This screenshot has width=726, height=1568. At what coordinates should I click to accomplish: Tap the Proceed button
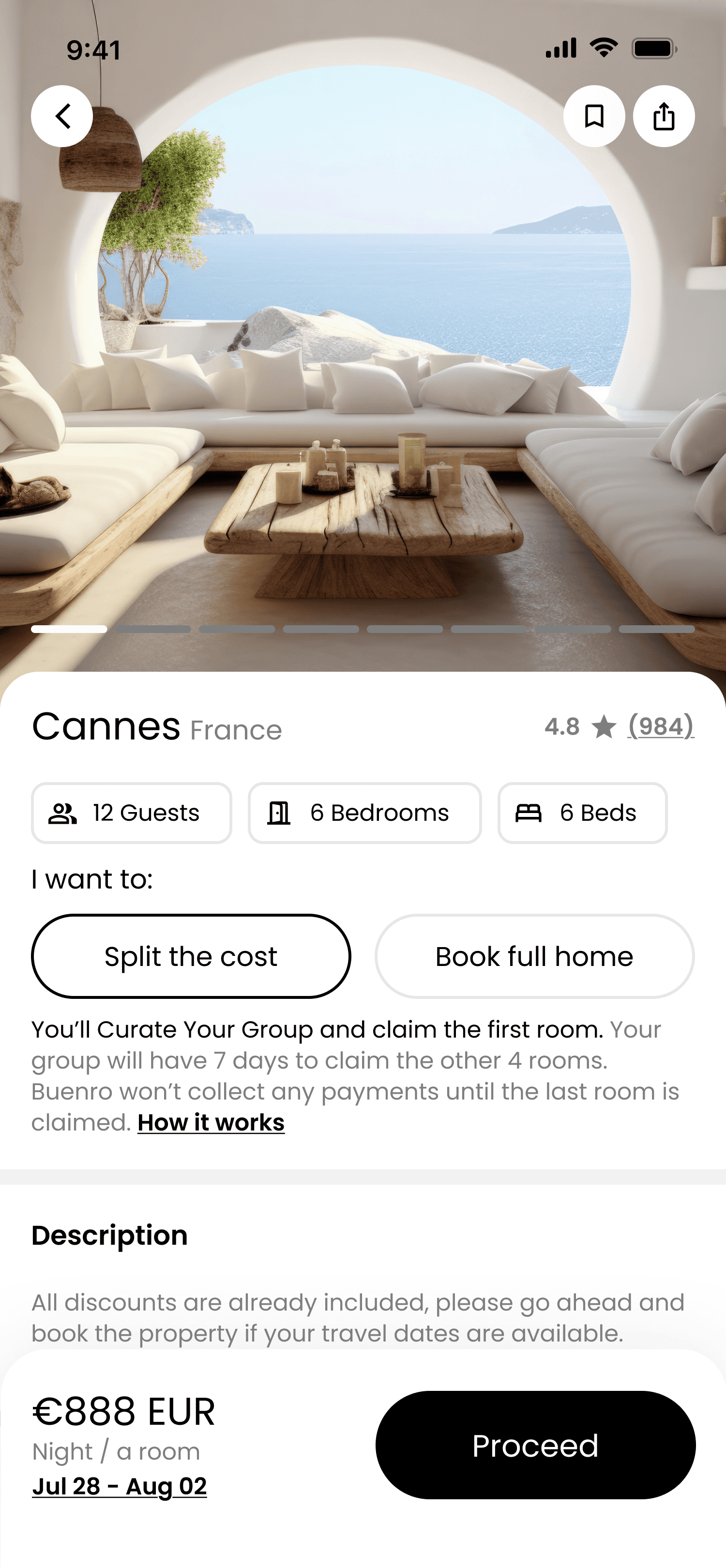(535, 1445)
